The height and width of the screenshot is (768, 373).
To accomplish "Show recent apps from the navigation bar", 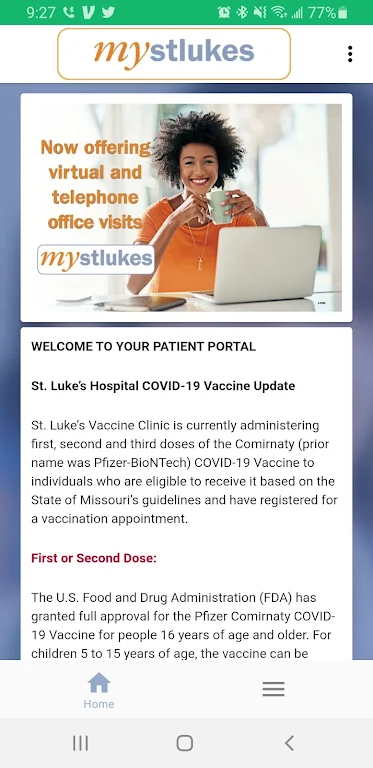I will pyautogui.click(x=80, y=743).
